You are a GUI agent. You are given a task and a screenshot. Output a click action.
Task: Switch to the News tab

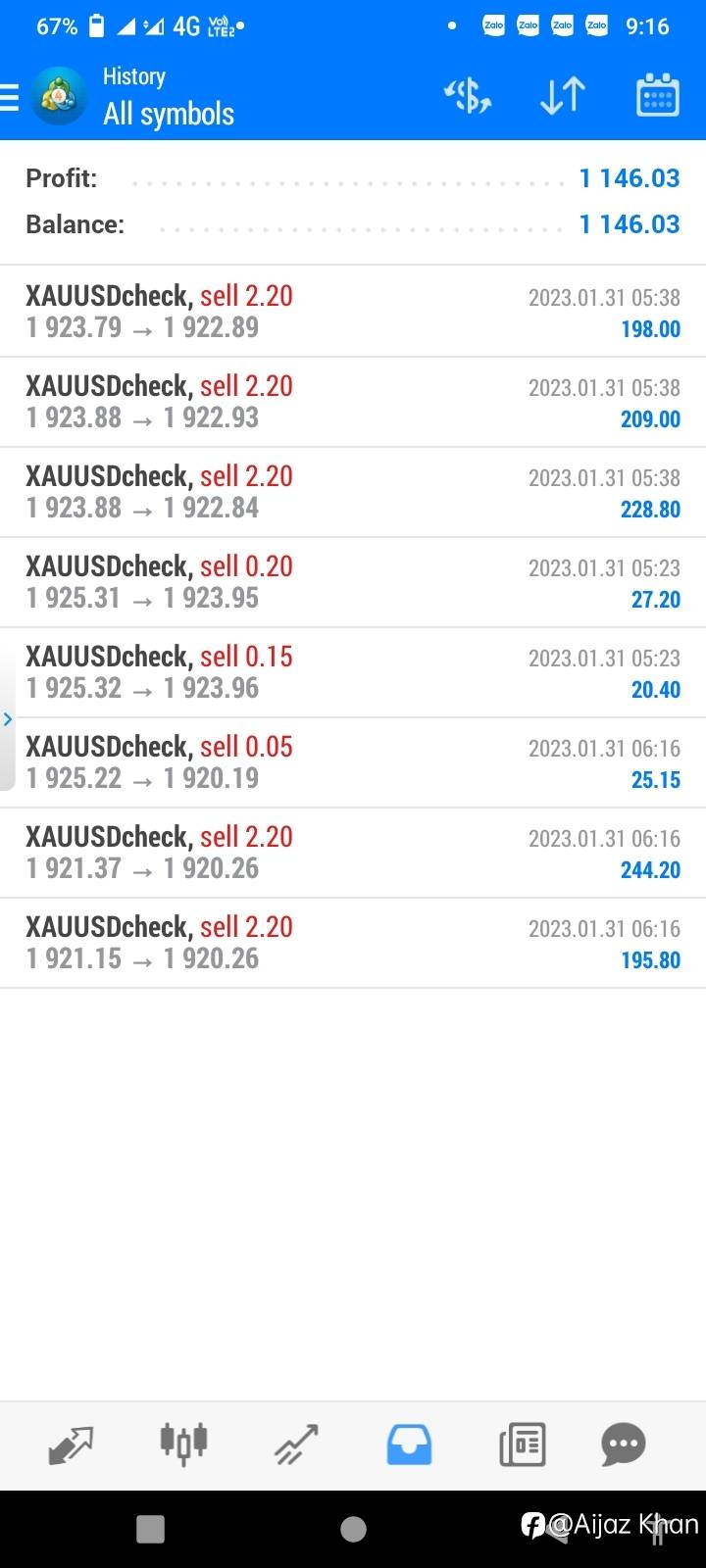click(x=522, y=1445)
